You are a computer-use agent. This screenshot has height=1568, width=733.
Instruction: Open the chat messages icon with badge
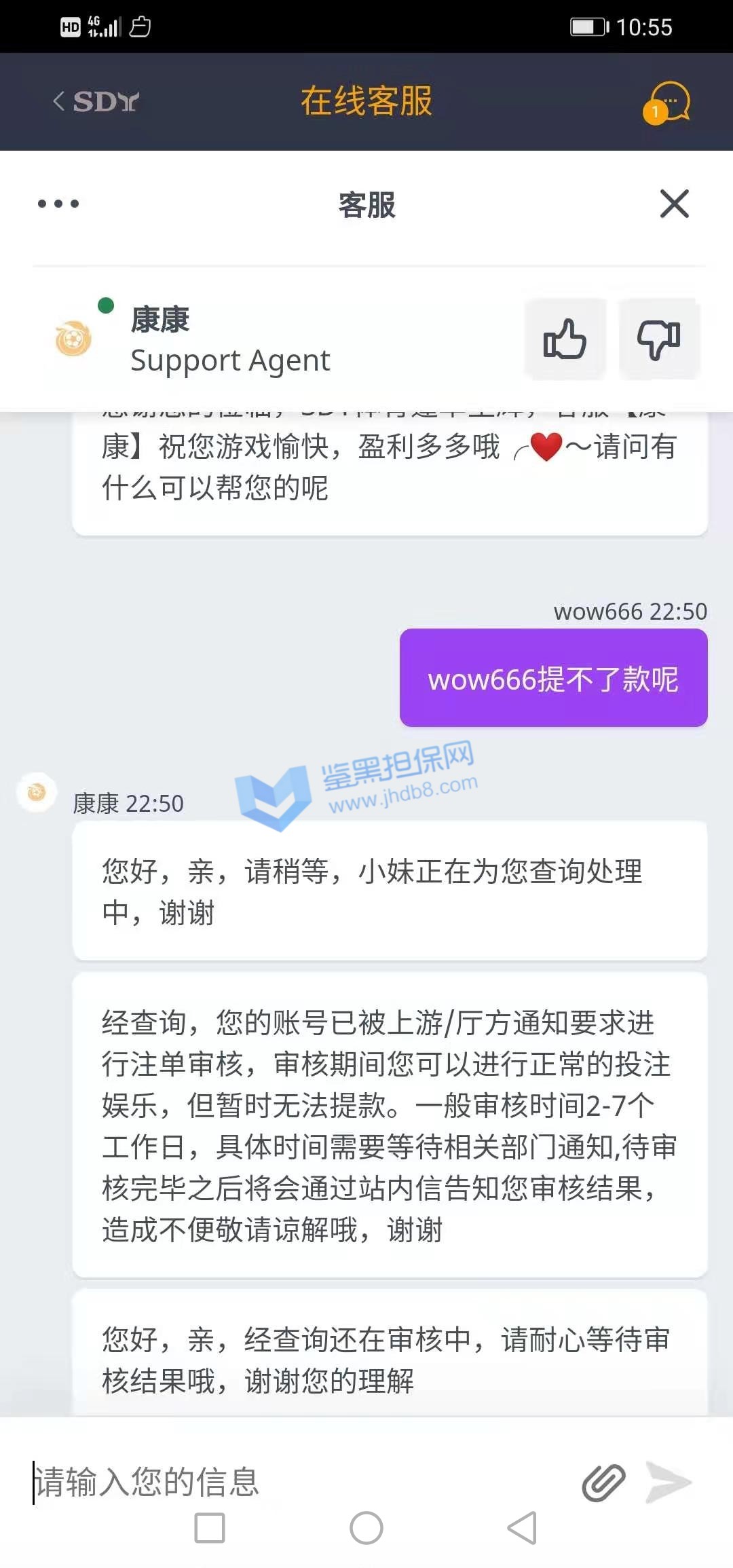tap(668, 103)
